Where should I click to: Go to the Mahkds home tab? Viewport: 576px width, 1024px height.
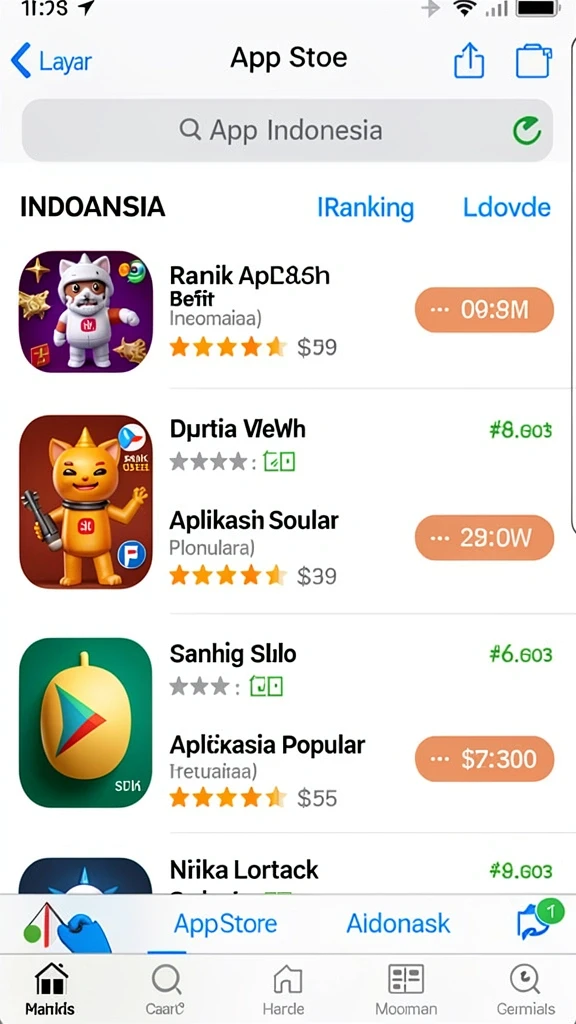click(50, 989)
